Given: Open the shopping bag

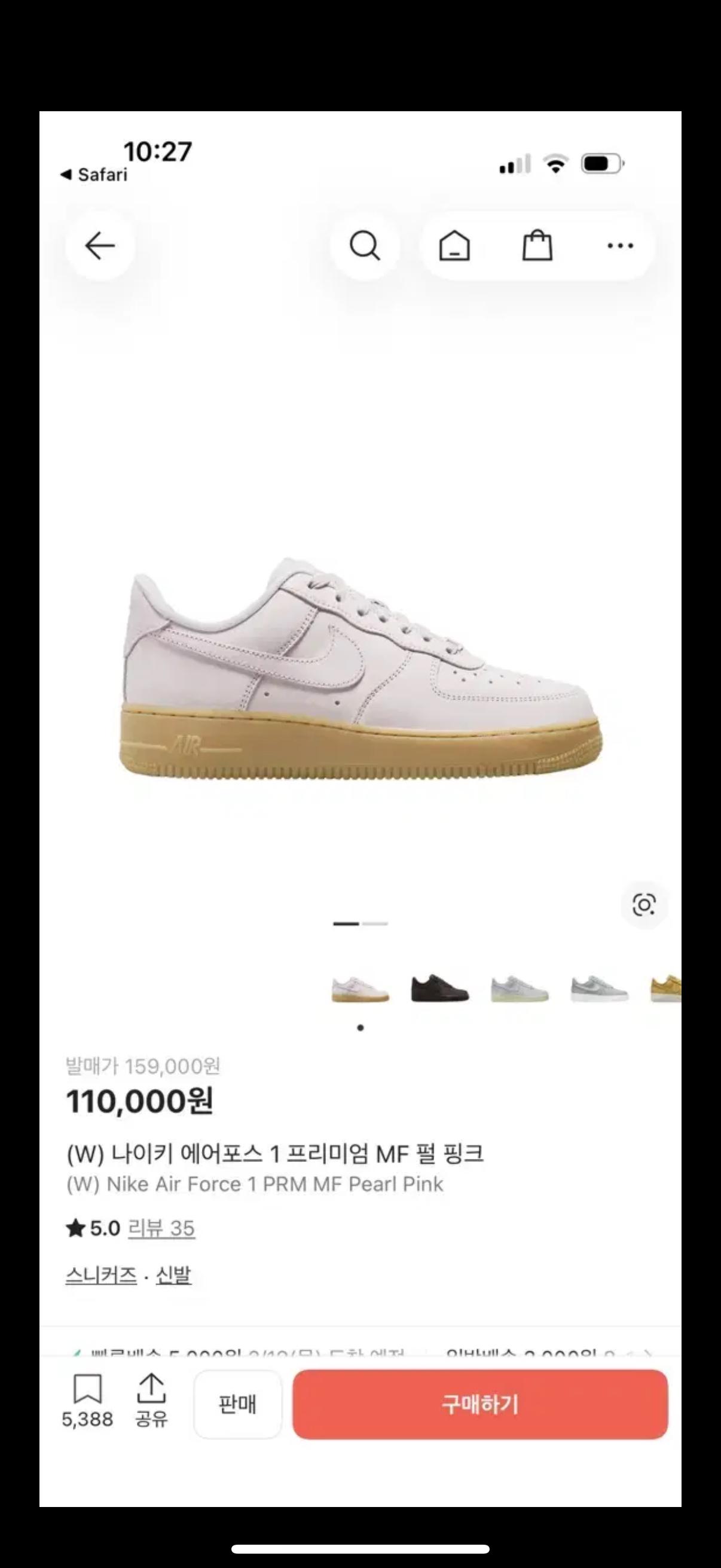Looking at the screenshot, I should coord(538,246).
